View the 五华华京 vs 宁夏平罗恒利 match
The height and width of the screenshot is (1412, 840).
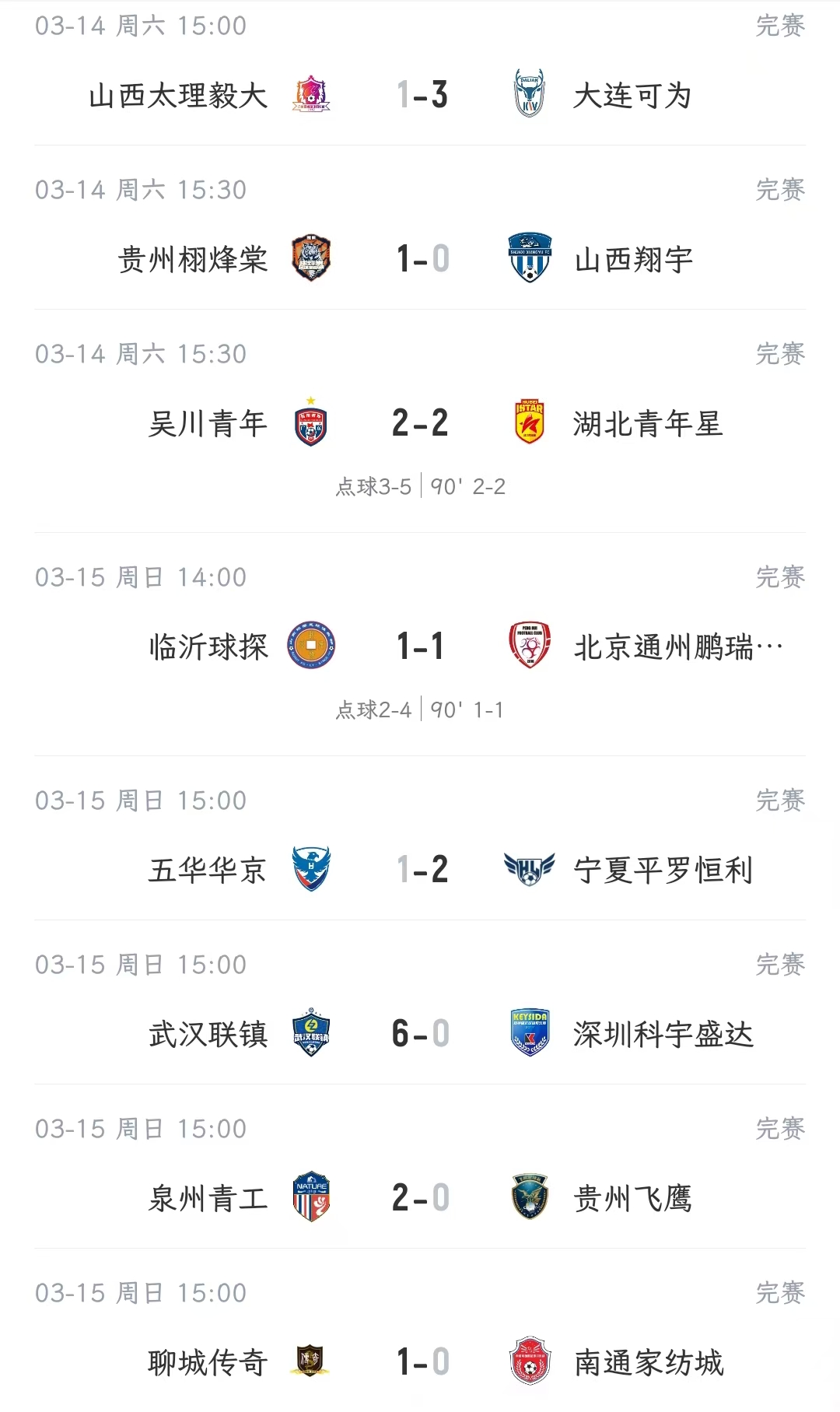(x=421, y=870)
